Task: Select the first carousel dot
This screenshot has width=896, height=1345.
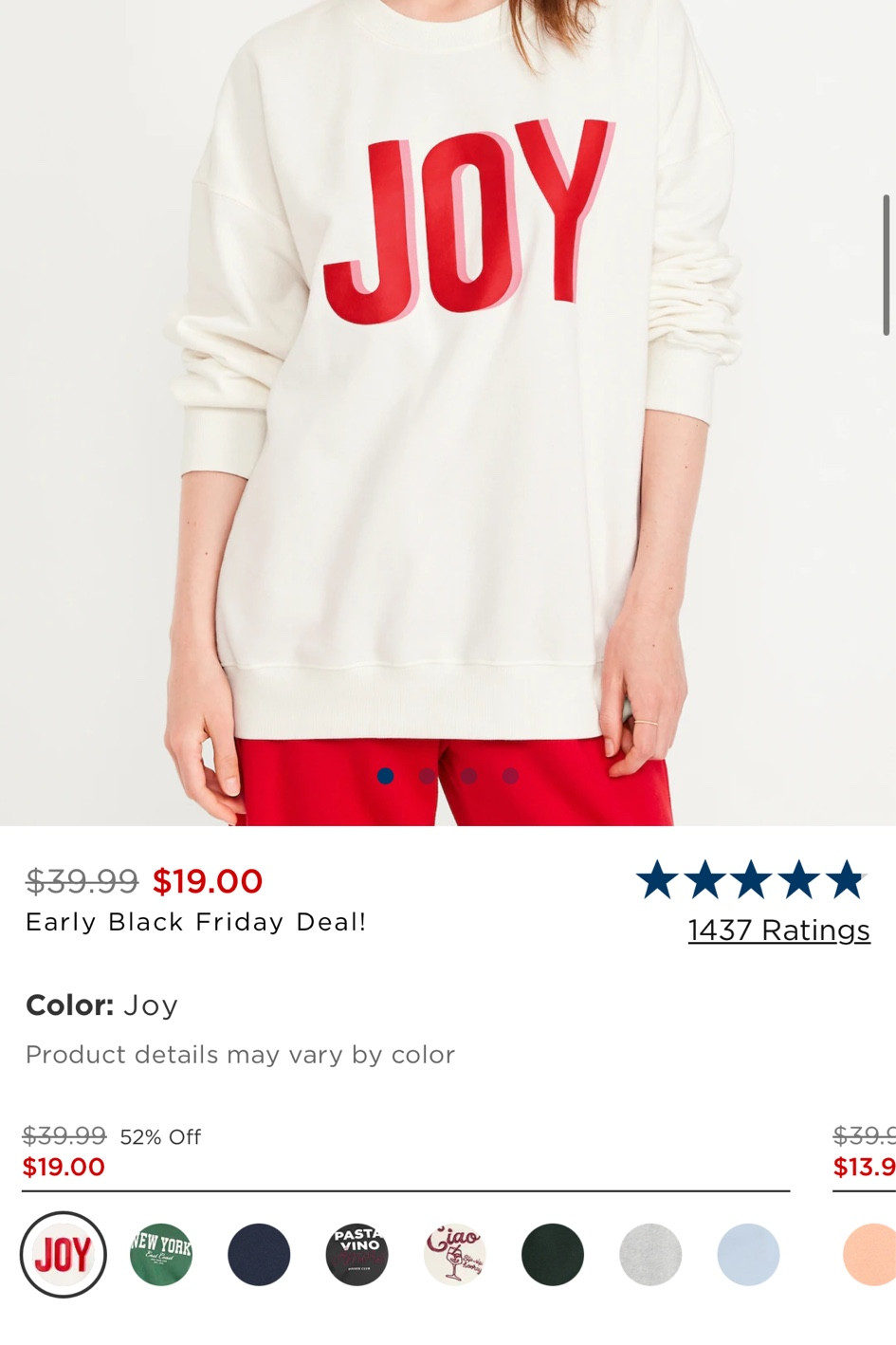Action: [385, 775]
